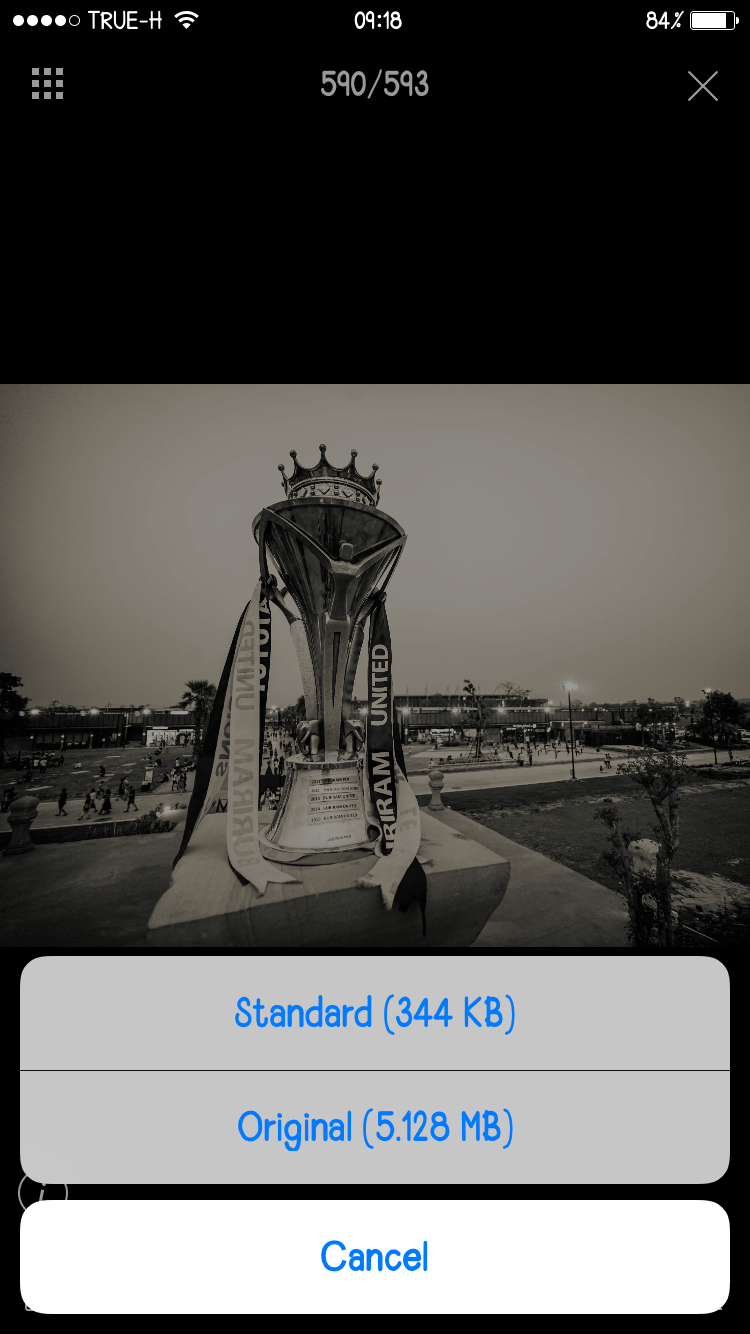This screenshot has height=1334, width=750.
Task: Close the photo viewer
Action: (702, 86)
